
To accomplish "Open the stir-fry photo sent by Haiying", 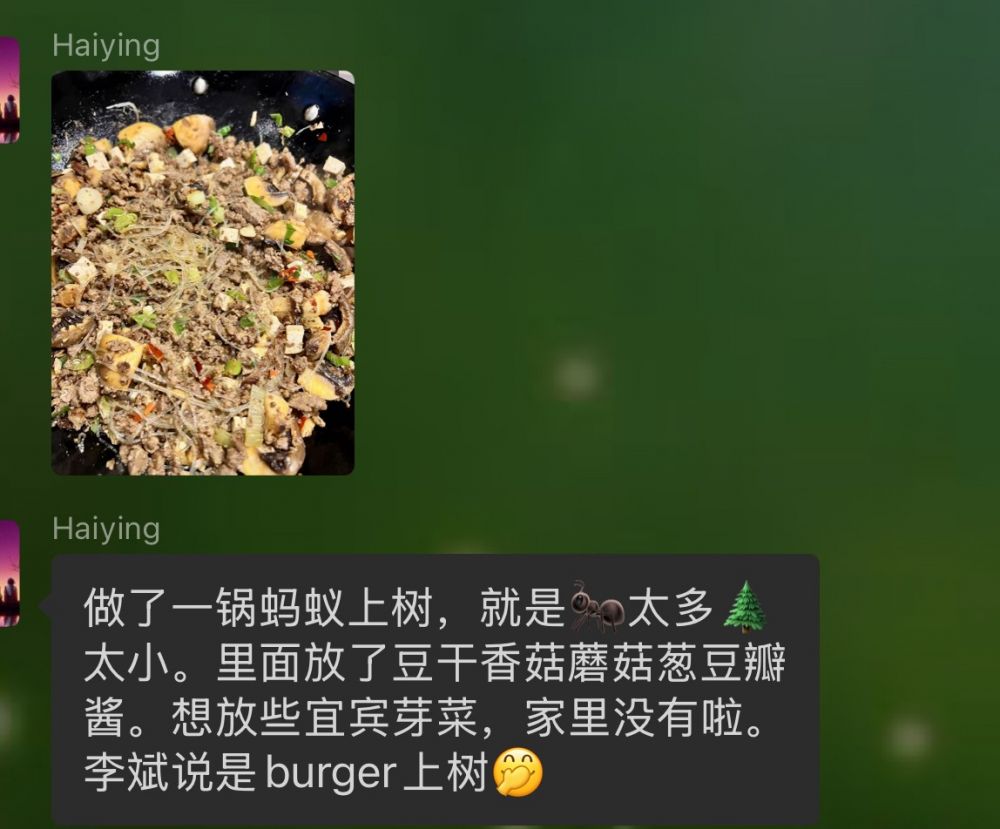I will click(203, 272).
